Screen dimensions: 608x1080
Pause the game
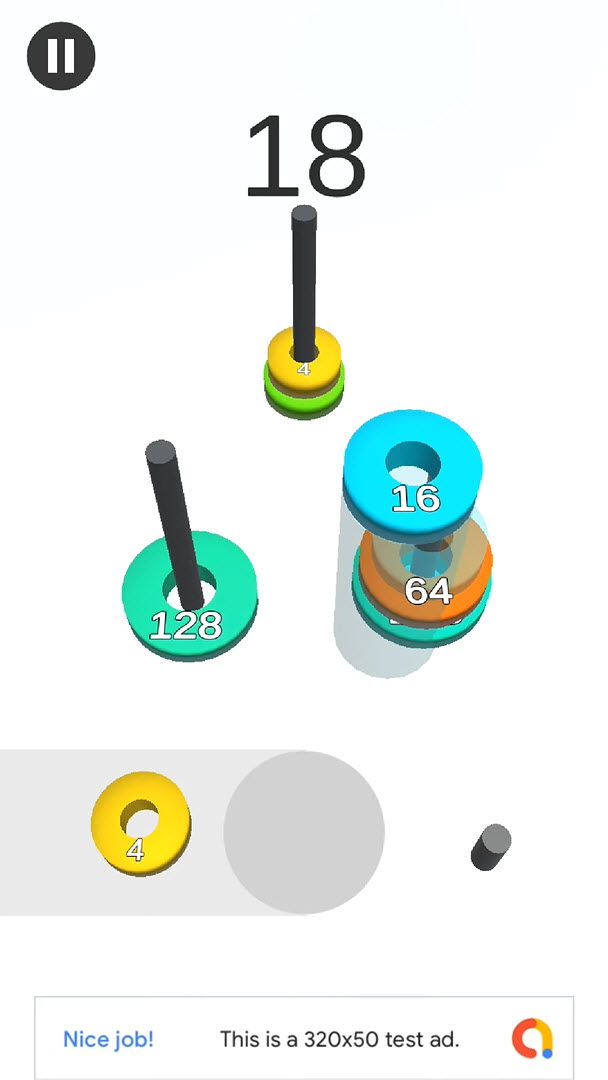pos(61,55)
